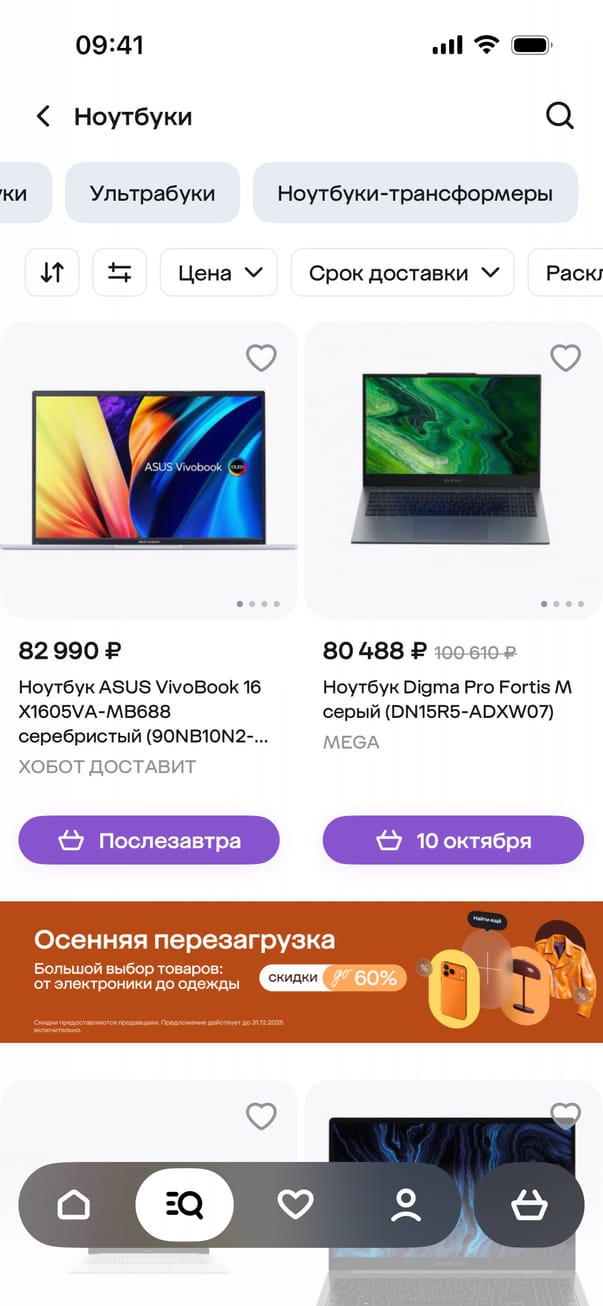The height and width of the screenshot is (1306, 603).
Task: Open the Осенняя перезагрузка banner
Action: (301, 972)
